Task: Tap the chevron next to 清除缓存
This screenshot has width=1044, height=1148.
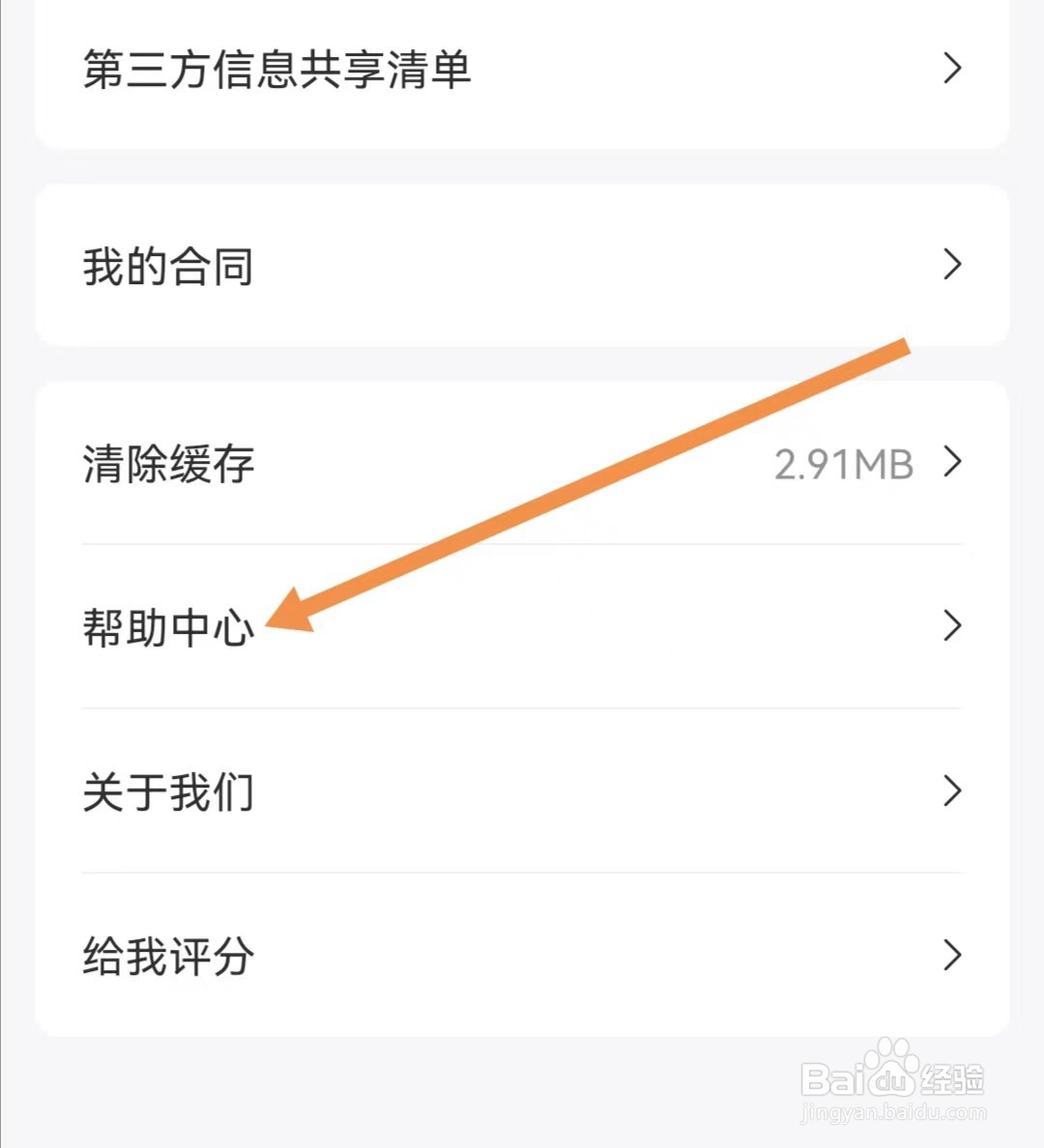Action: tap(952, 464)
